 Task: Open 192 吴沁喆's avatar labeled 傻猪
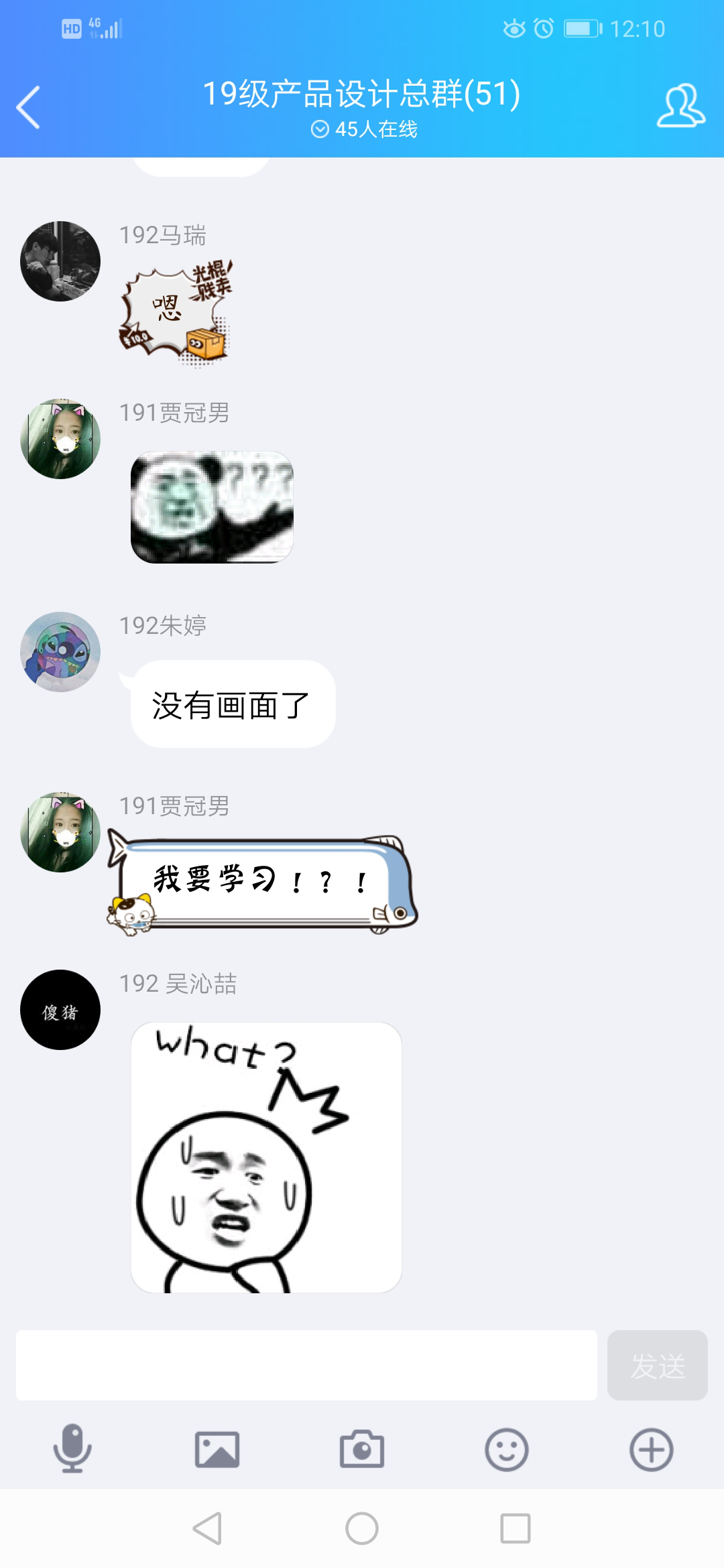pos(60,1010)
